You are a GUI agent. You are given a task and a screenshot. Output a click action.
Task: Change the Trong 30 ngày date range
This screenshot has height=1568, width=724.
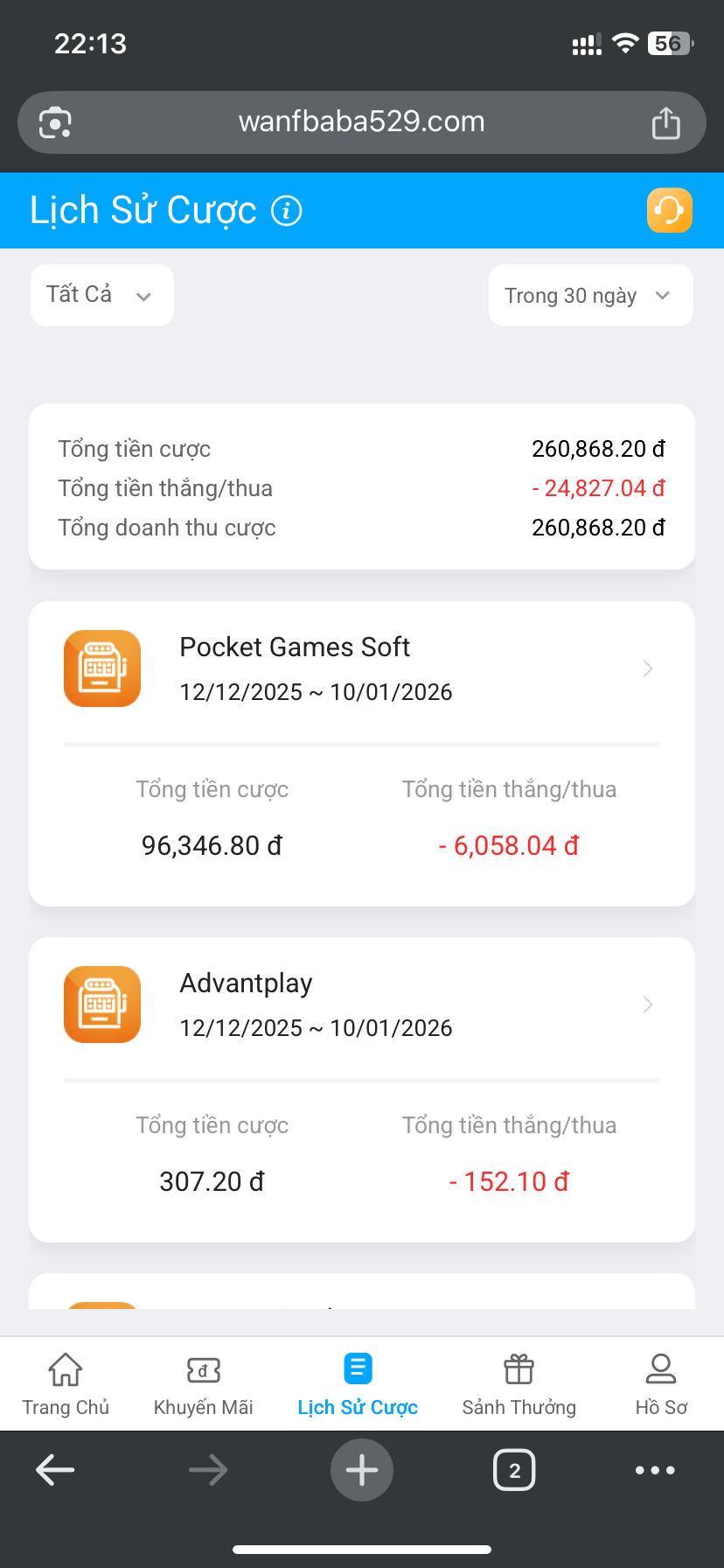coord(590,296)
